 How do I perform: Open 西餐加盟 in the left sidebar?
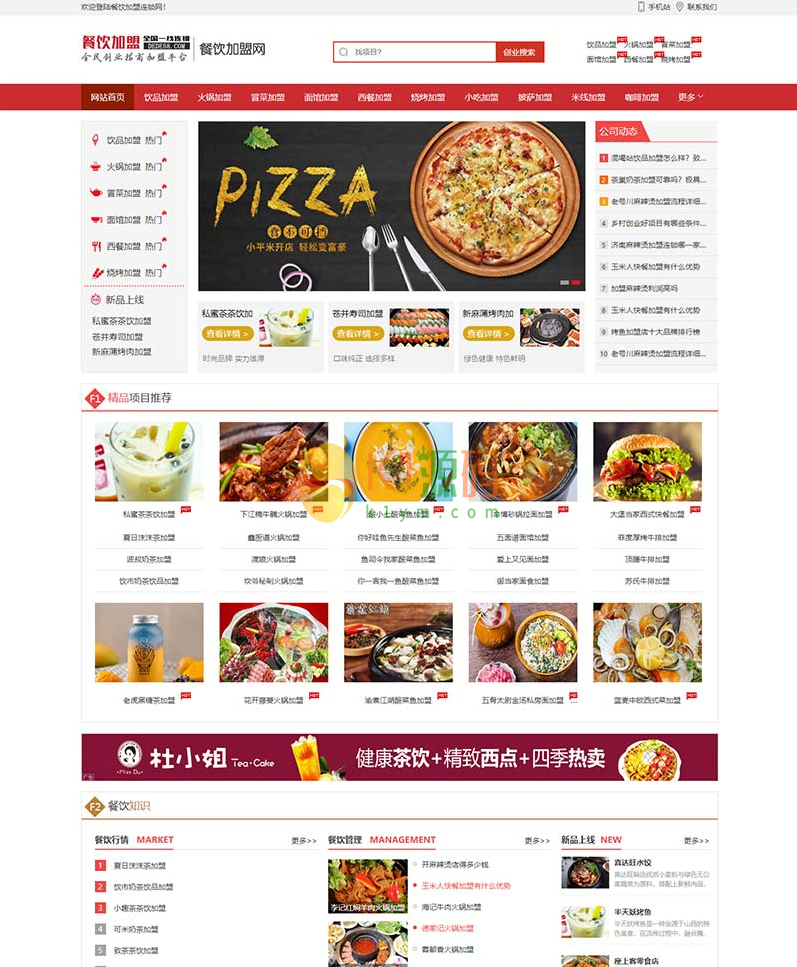124,246
